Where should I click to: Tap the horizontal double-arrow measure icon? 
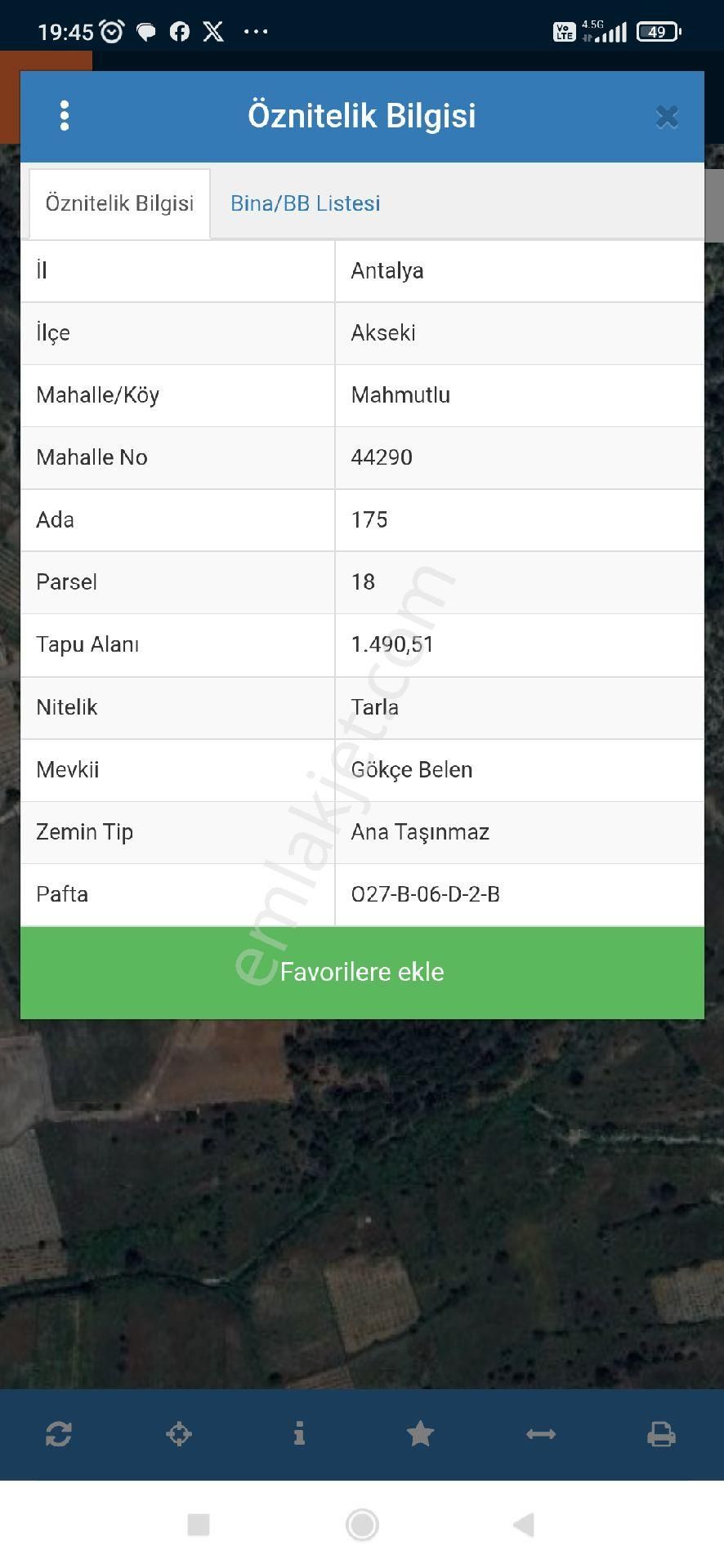click(541, 1433)
